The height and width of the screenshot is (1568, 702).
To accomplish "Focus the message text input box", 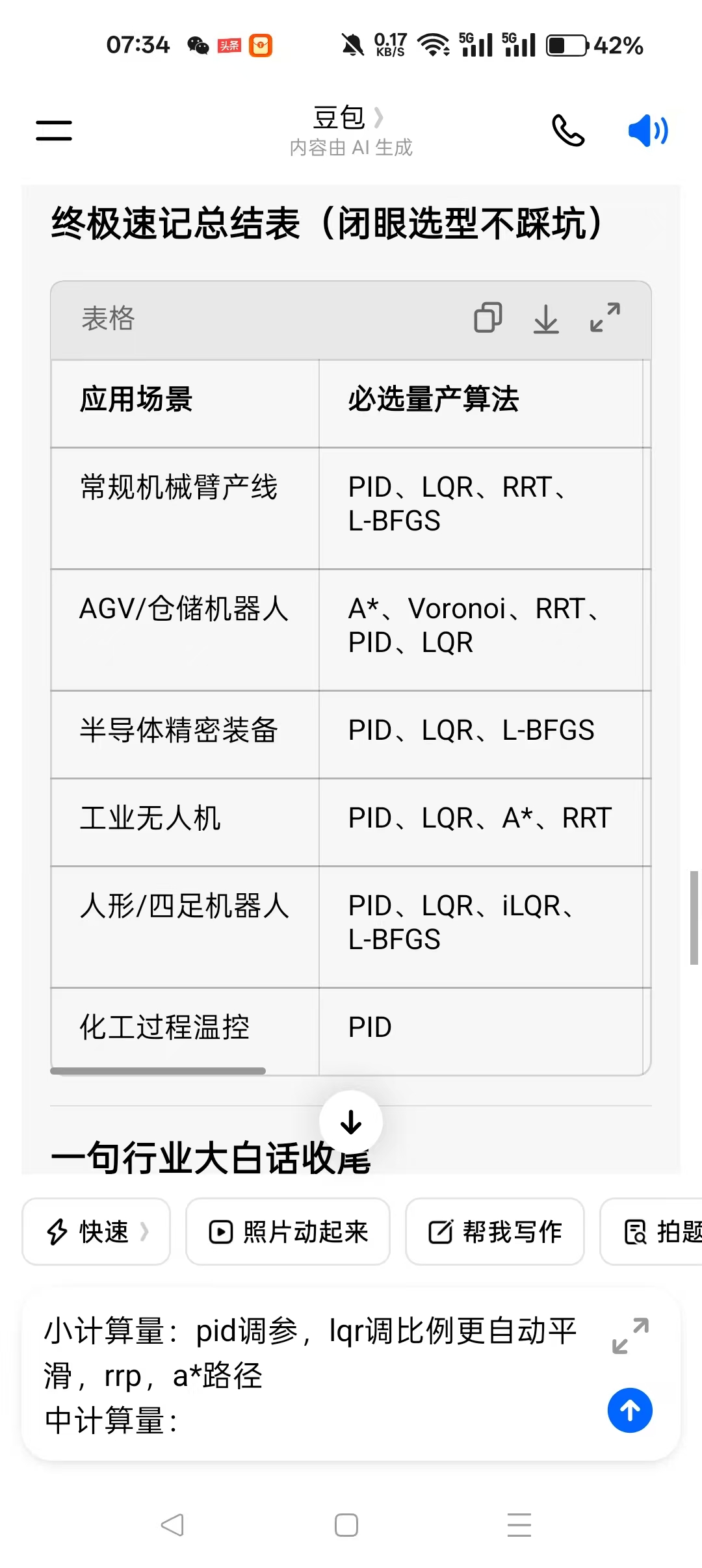I will point(312,1374).
